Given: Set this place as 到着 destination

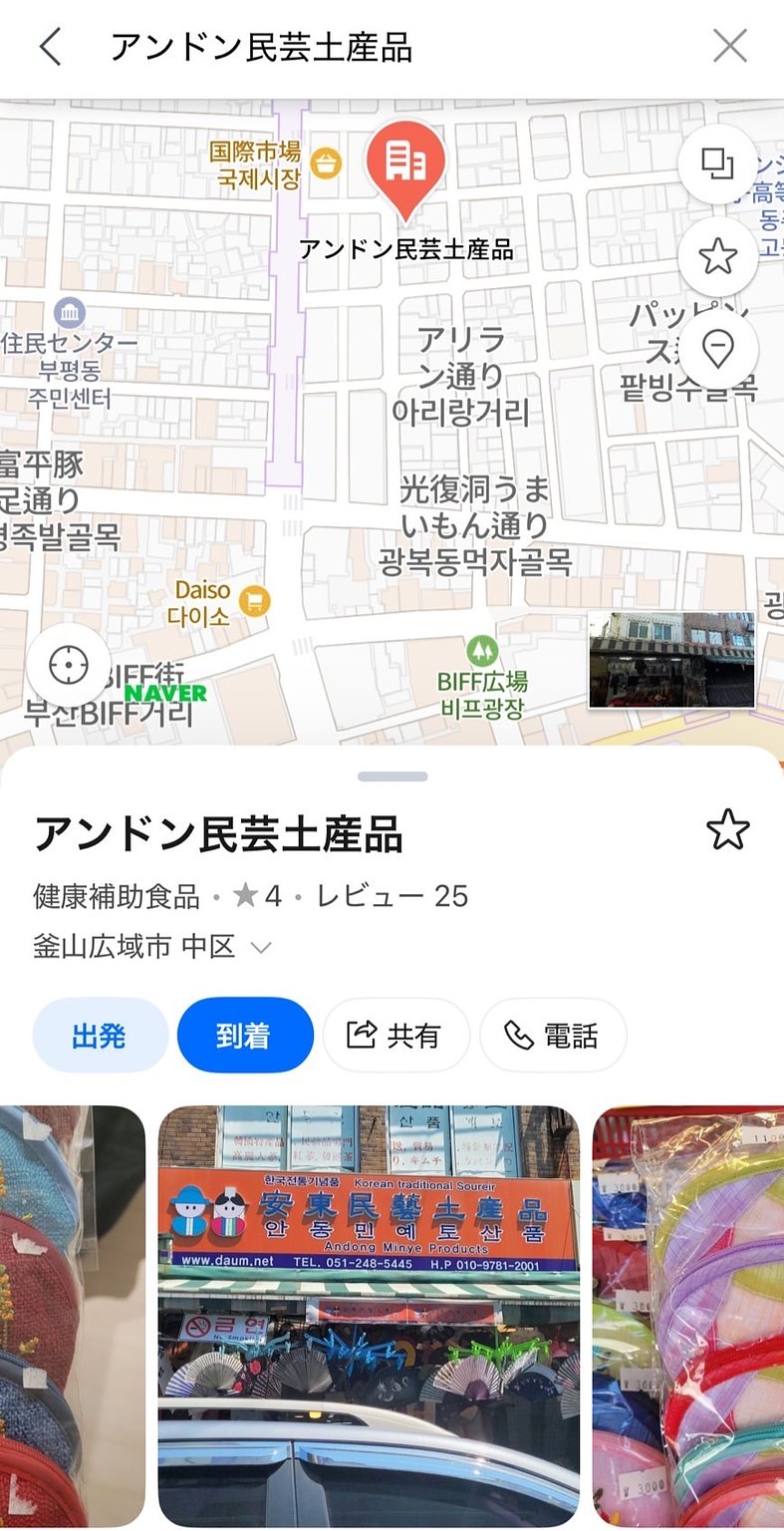Looking at the screenshot, I should point(245,1036).
